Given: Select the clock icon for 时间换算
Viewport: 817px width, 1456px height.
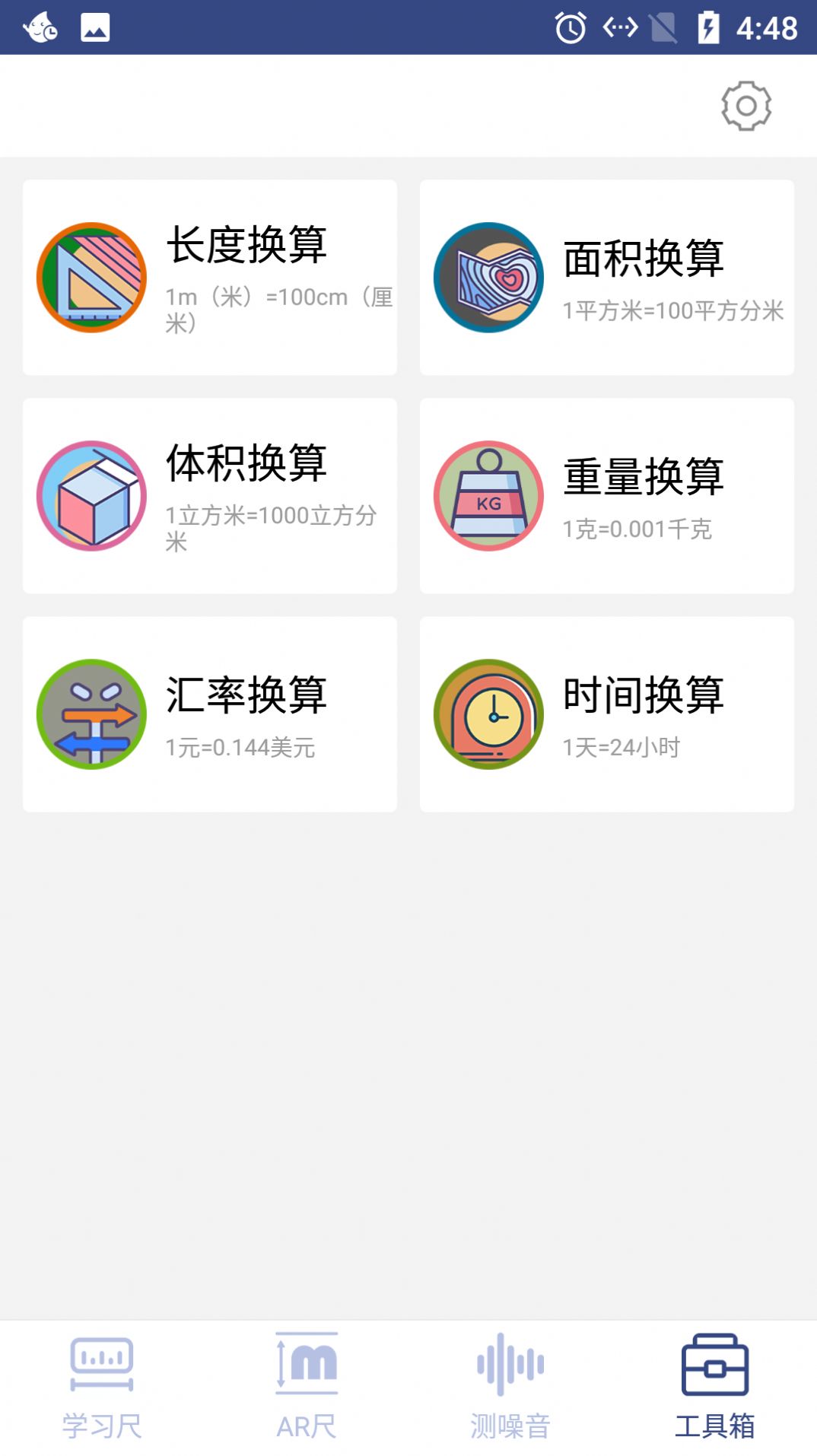Looking at the screenshot, I should (489, 714).
